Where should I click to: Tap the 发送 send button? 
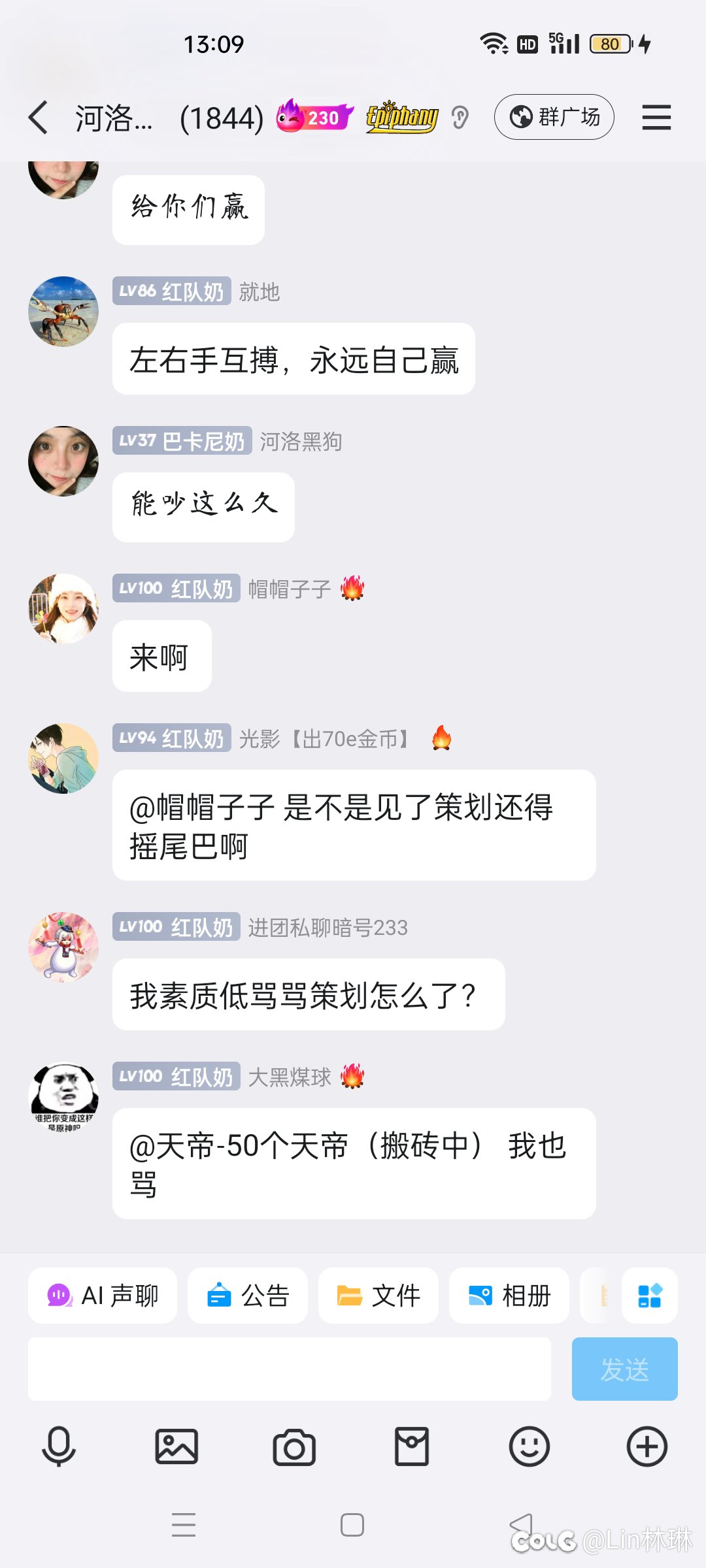click(x=625, y=1369)
